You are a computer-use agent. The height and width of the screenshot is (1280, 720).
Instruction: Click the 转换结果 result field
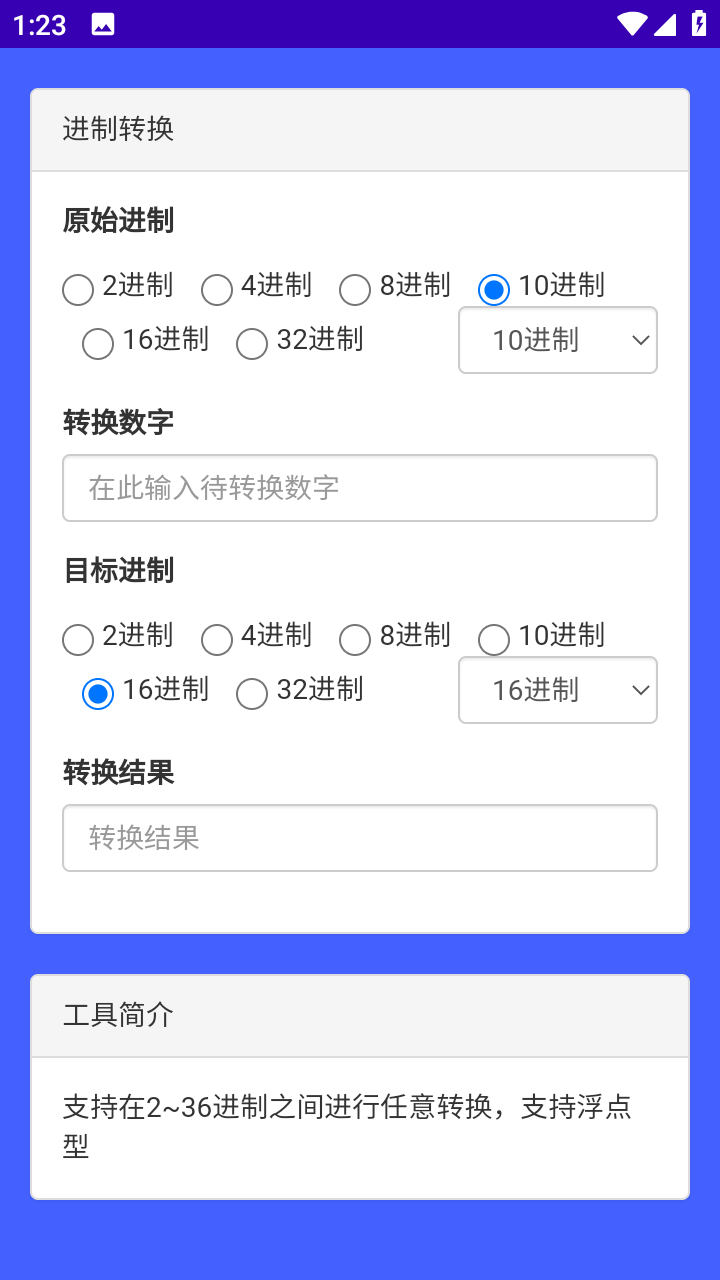(x=360, y=837)
